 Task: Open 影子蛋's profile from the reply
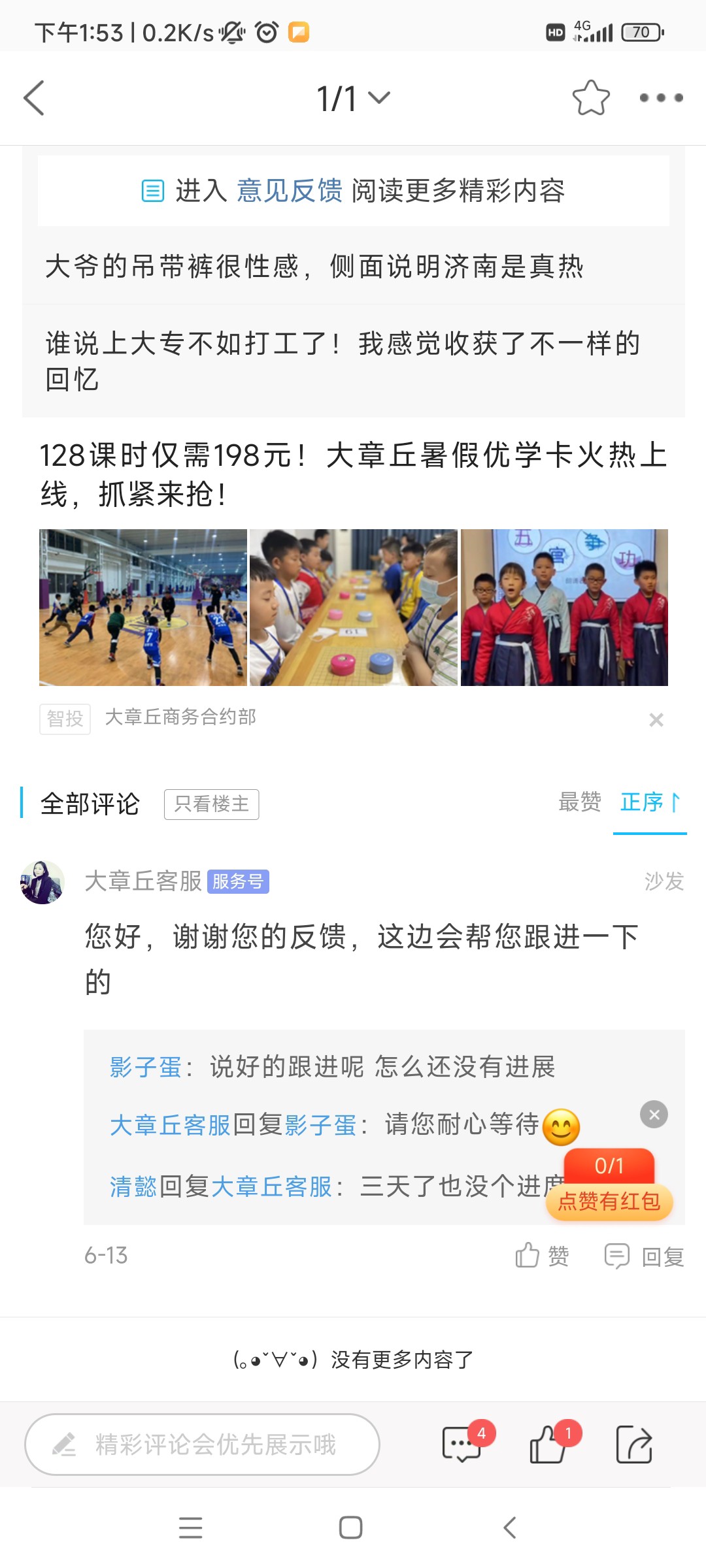[x=145, y=1067]
